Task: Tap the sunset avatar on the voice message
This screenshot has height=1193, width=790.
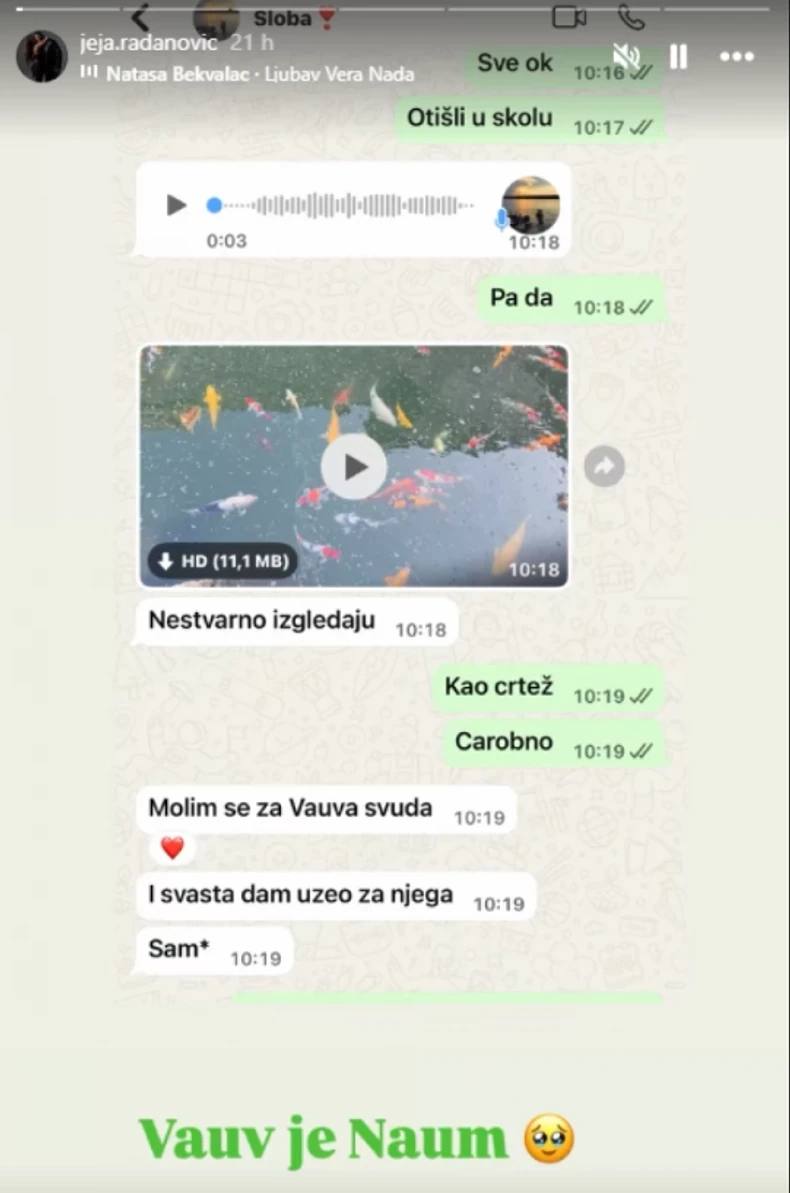Action: pyautogui.click(x=531, y=206)
